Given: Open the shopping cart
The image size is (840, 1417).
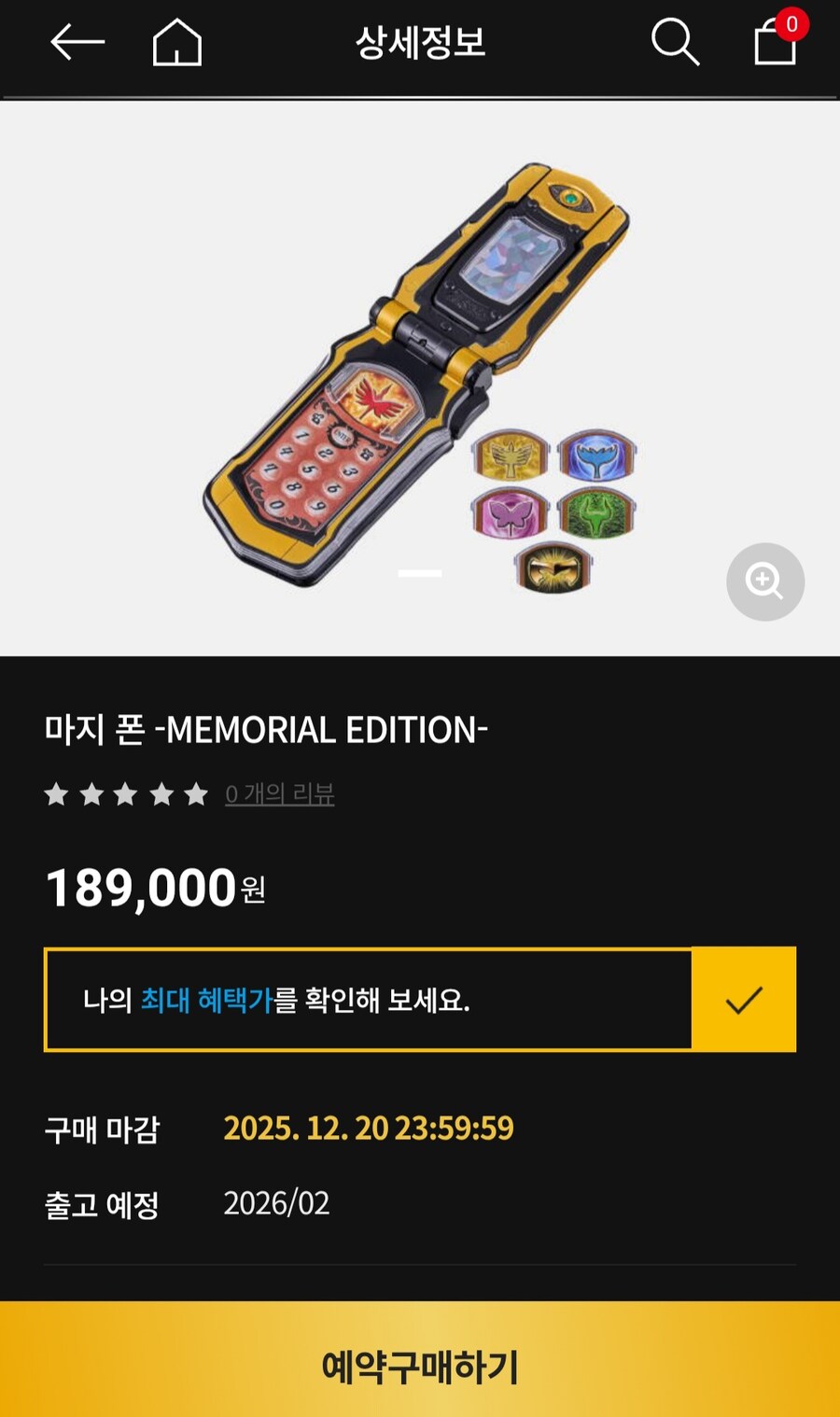Looking at the screenshot, I should coord(773,45).
